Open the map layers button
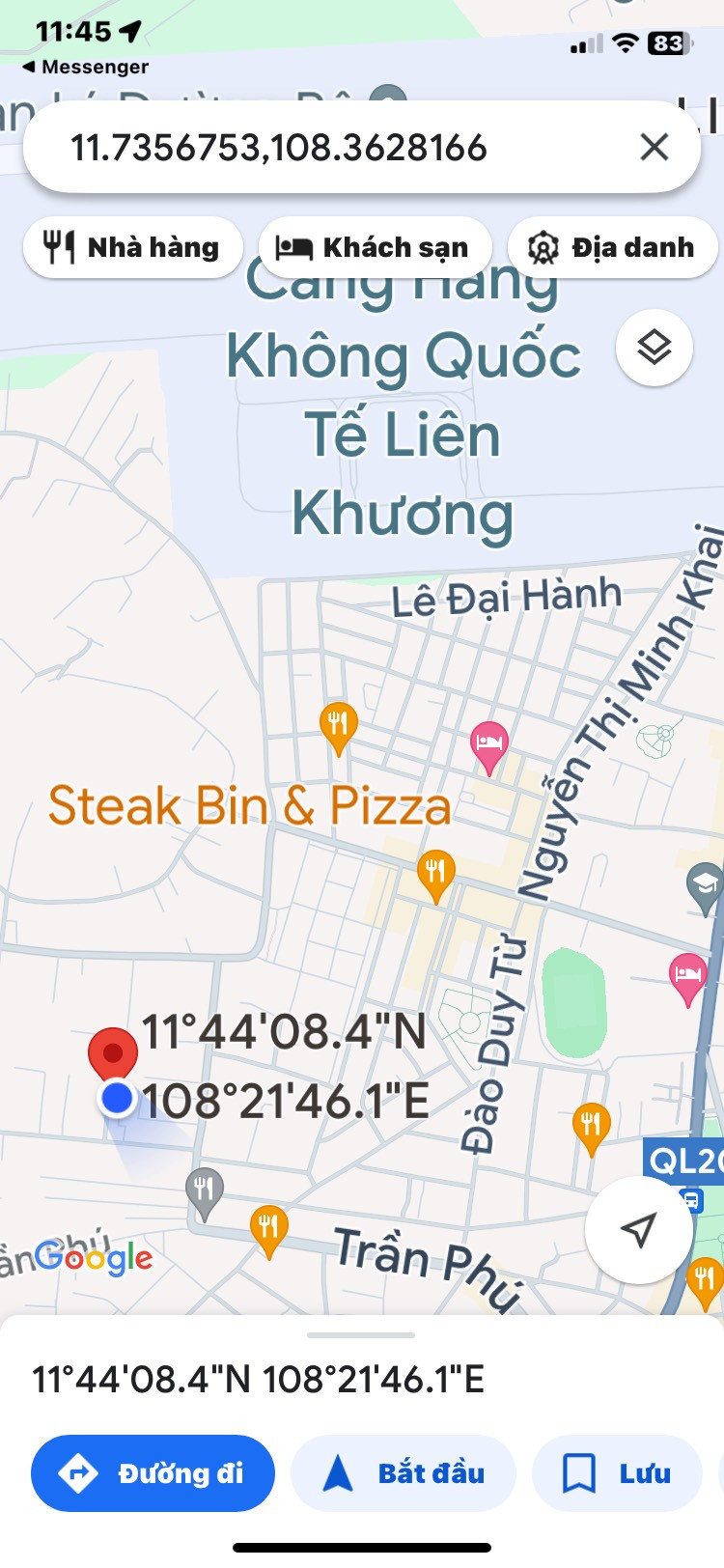The image size is (724, 1568). click(654, 348)
